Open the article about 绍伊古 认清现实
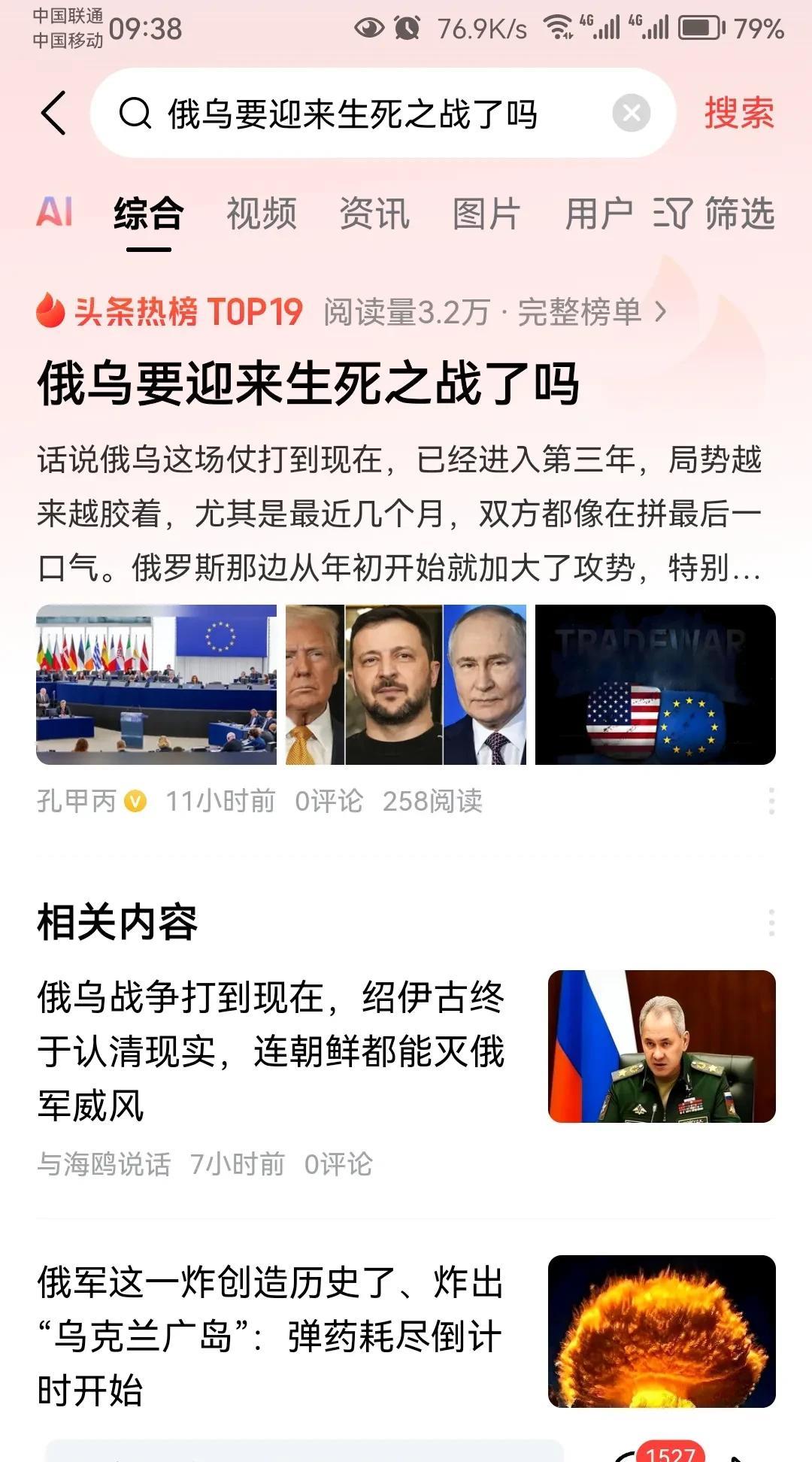This screenshot has height=1462, width=812. coord(271,1050)
